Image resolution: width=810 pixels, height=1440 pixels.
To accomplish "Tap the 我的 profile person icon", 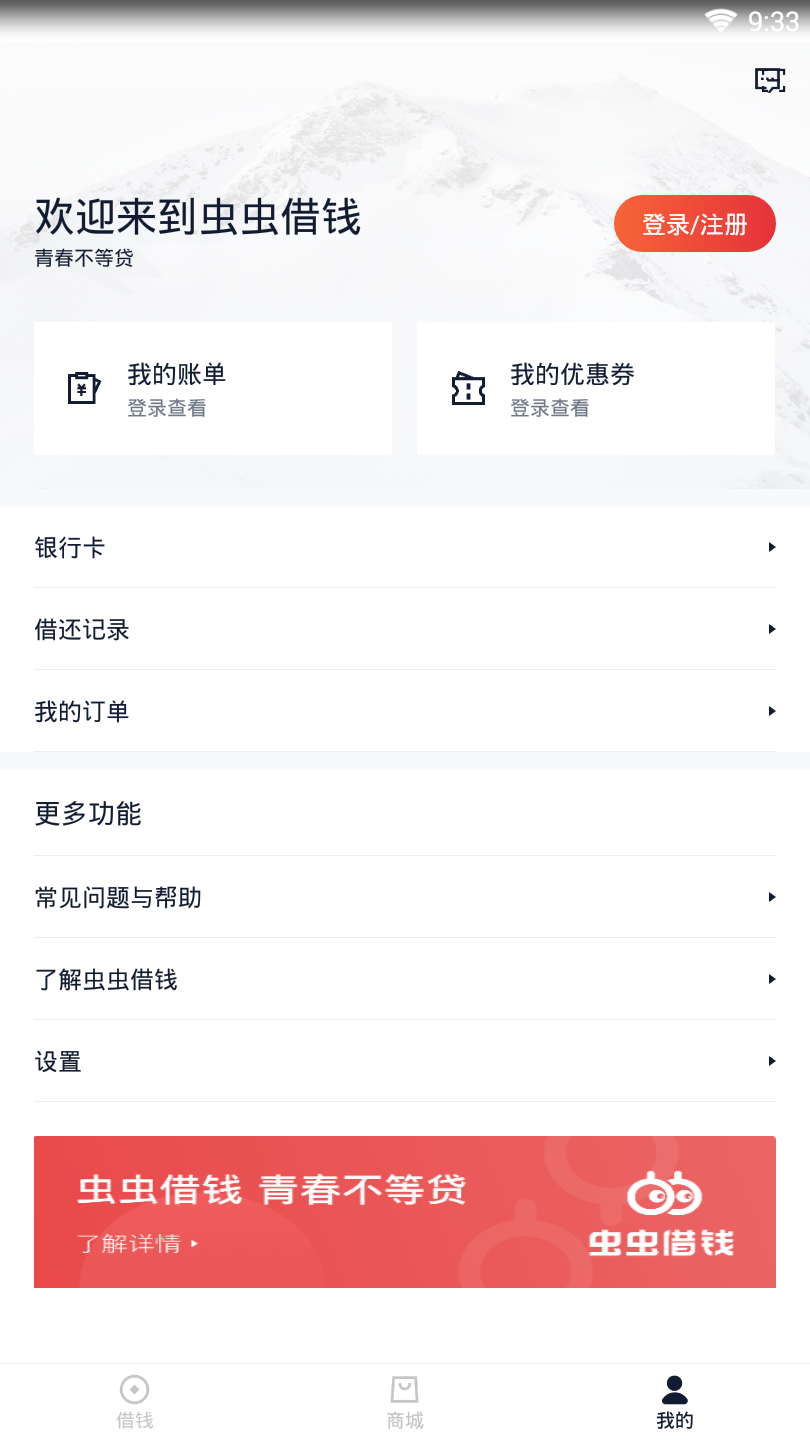I will [x=673, y=1387].
